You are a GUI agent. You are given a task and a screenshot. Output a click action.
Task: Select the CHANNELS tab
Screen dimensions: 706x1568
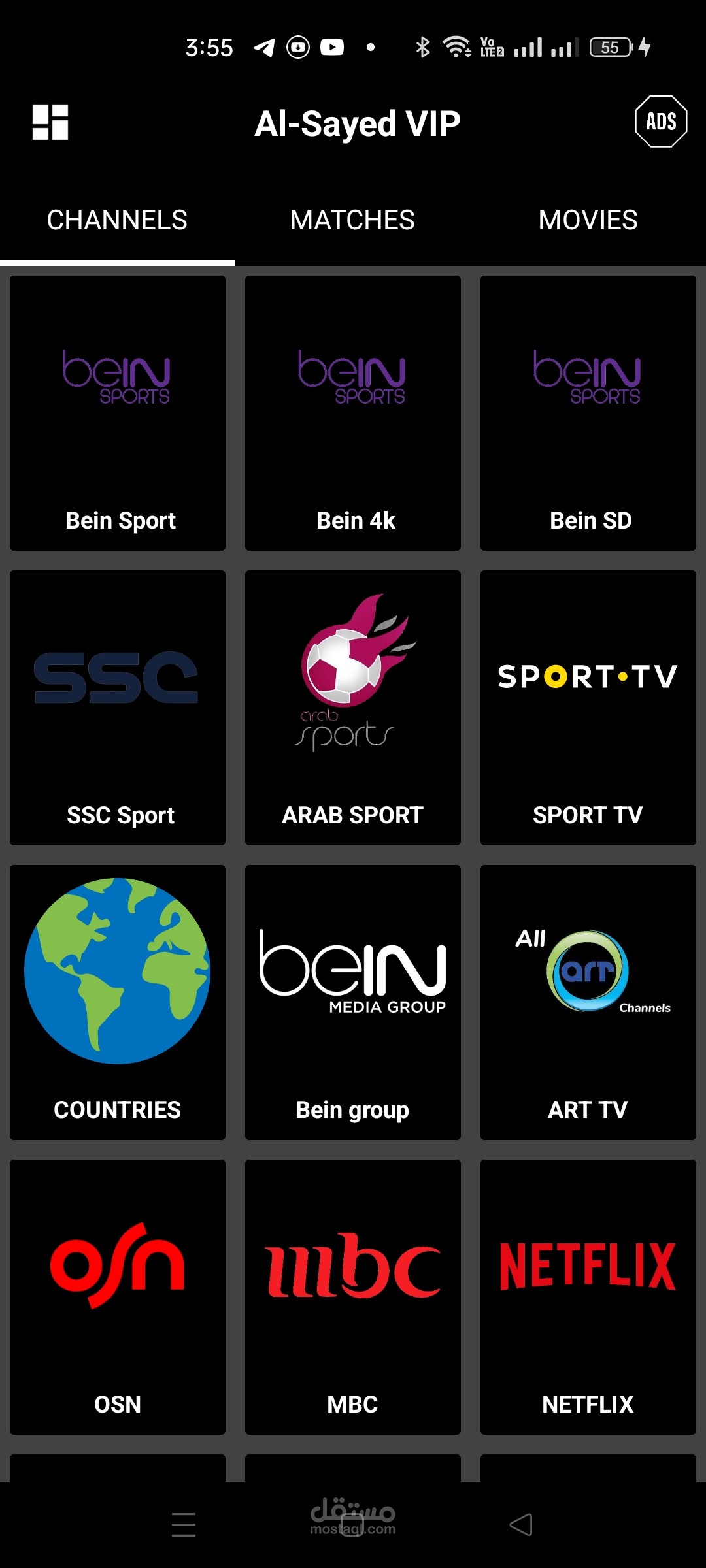click(117, 220)
